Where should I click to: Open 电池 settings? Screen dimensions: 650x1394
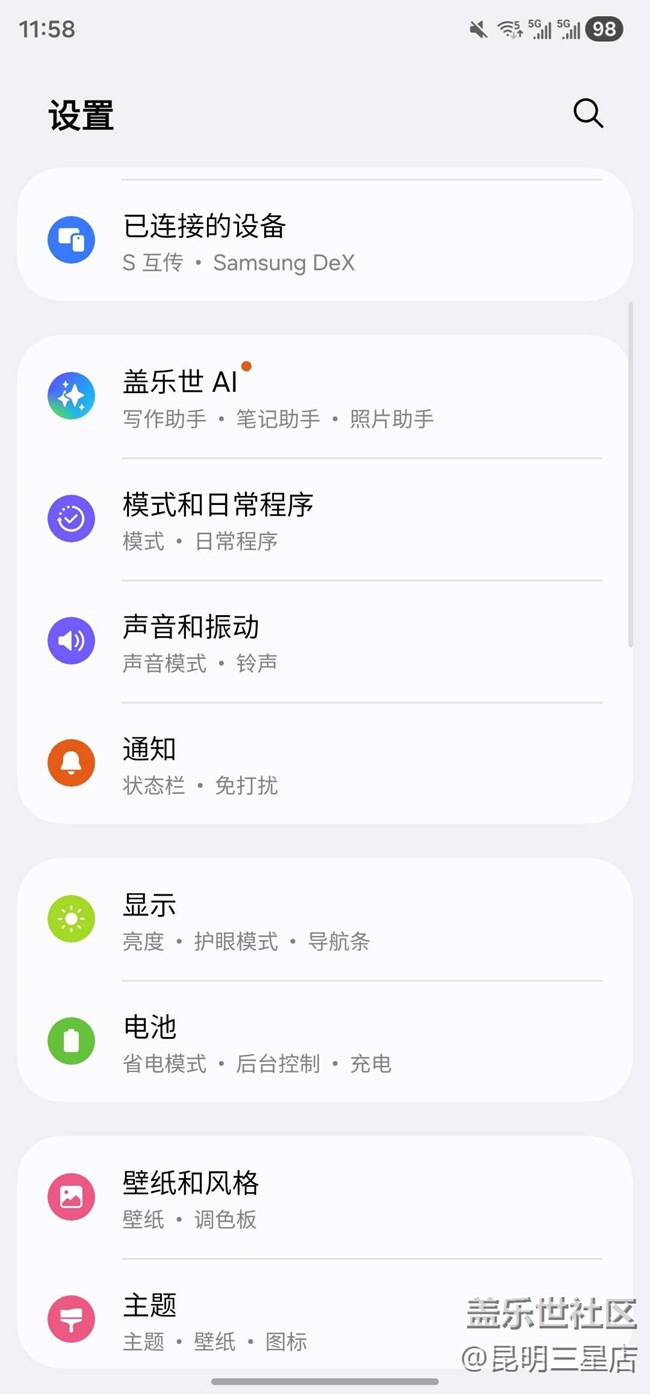point(324,1042)
